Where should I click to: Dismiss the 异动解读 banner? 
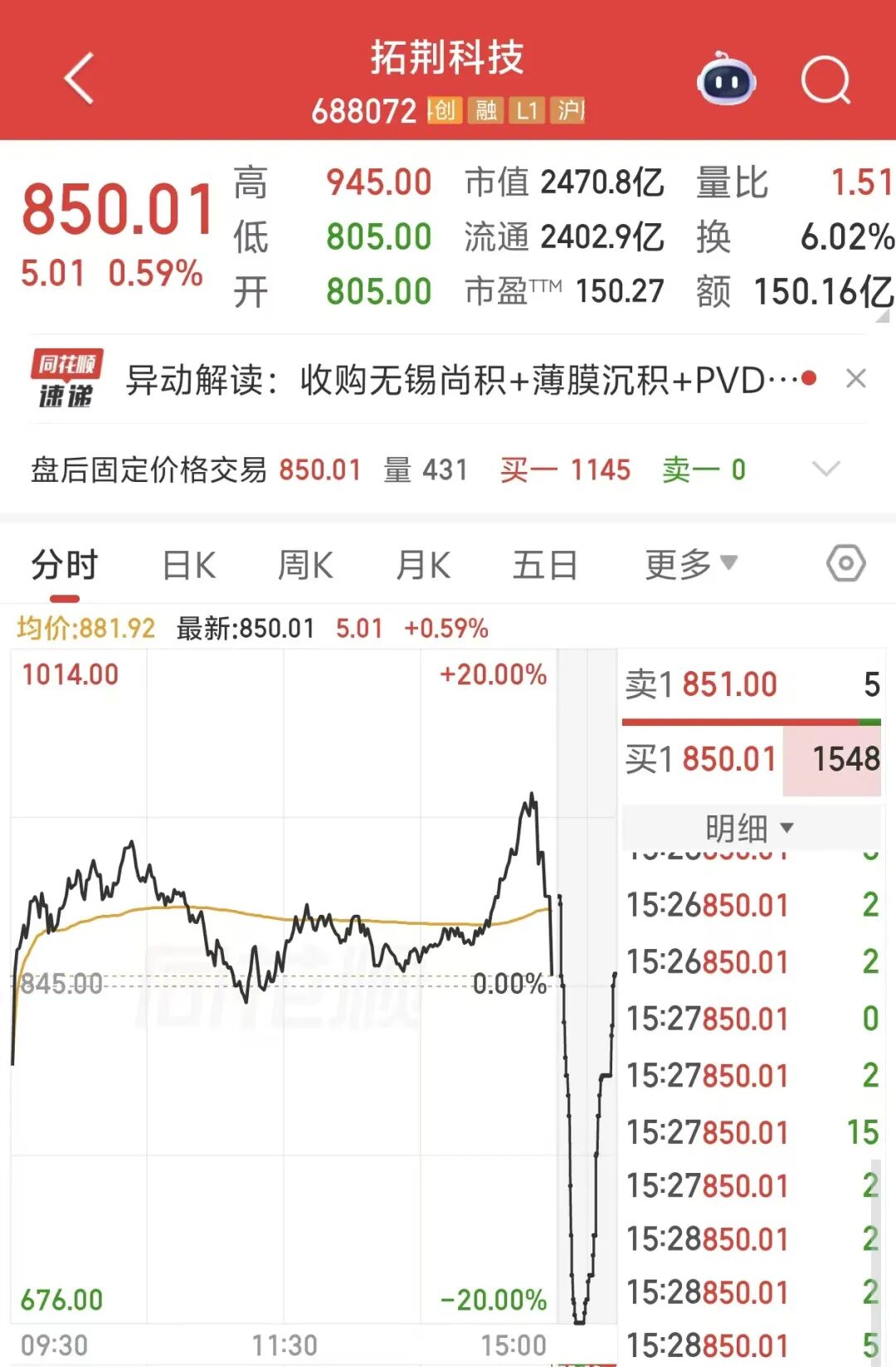[x=856, y=379]
